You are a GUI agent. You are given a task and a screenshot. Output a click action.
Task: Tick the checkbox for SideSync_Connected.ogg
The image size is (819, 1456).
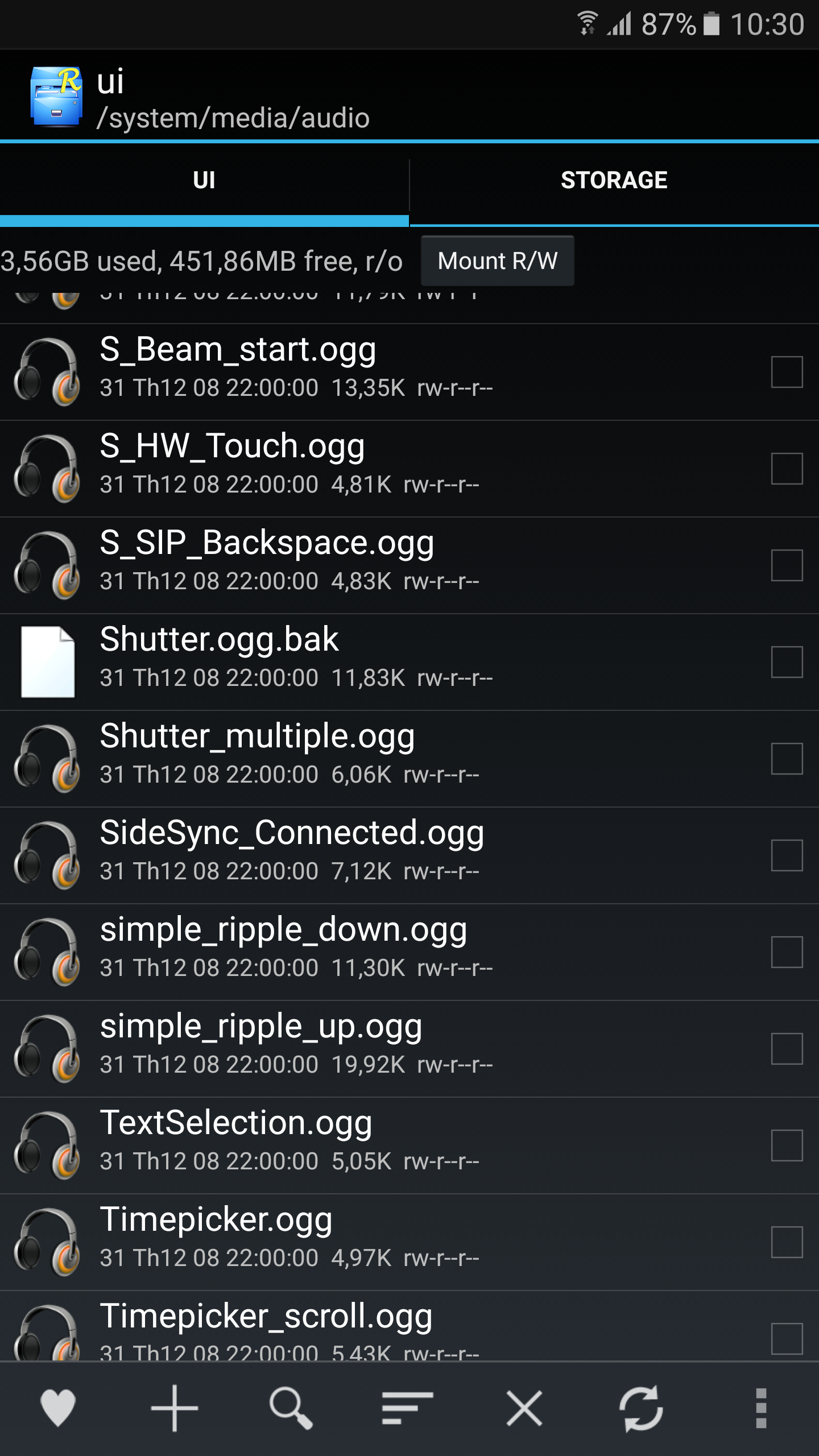[x=787, y=855]
